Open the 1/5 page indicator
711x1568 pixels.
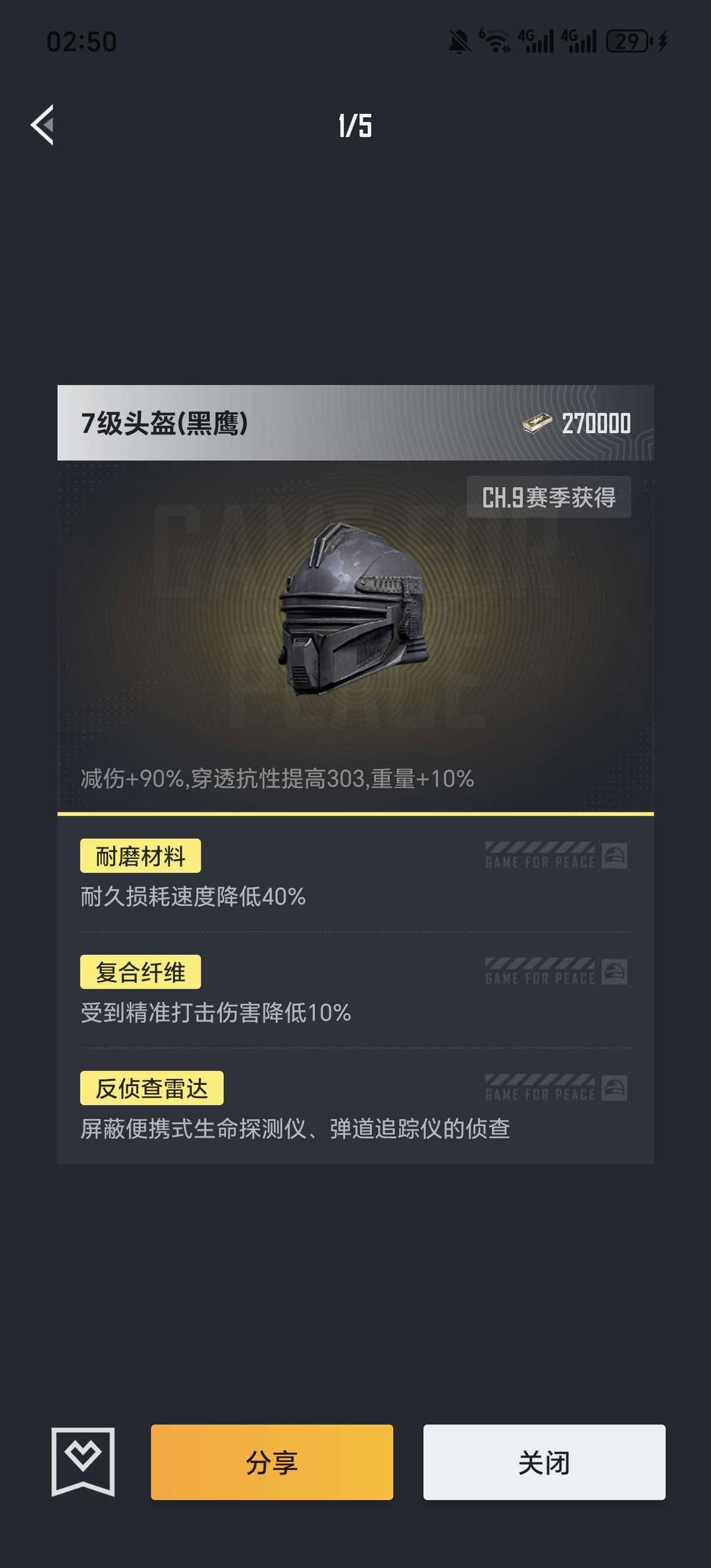pyautogui.click(x=354, y=126)
